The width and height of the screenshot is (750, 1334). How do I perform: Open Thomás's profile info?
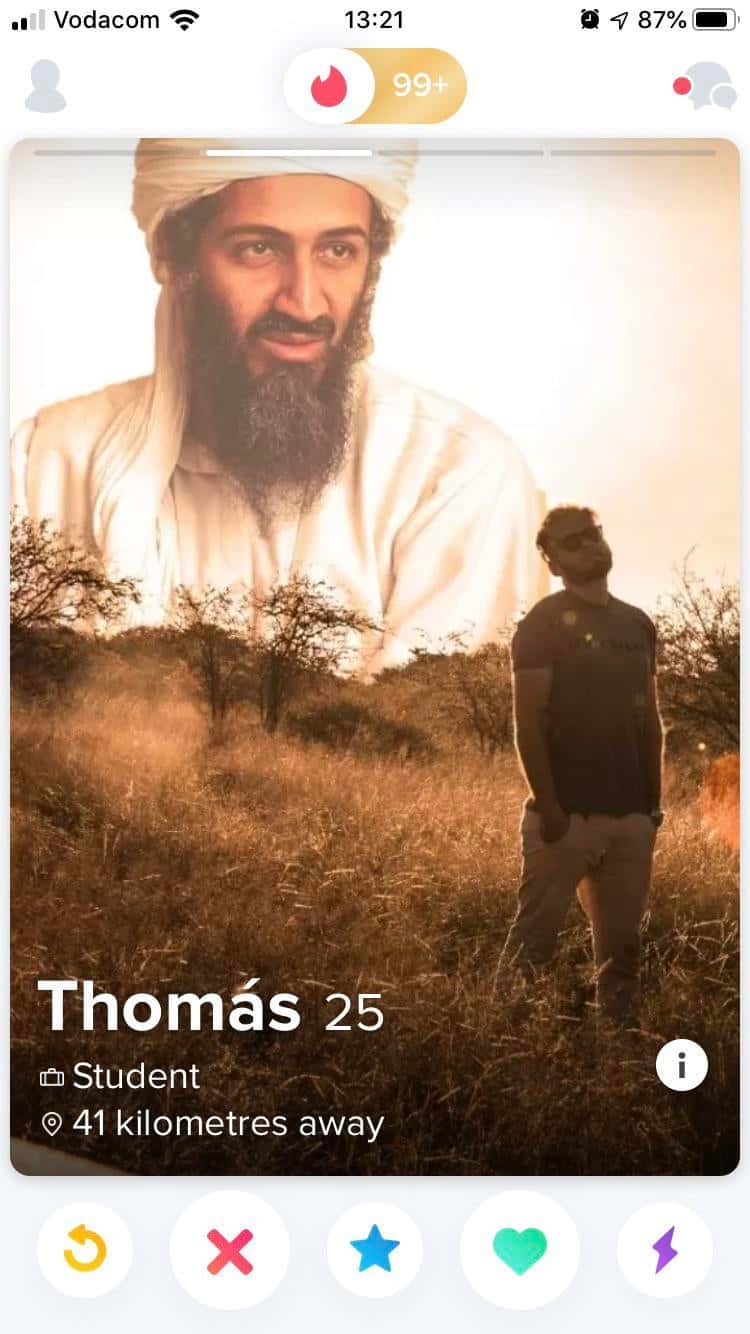[x=682, y=1066]
